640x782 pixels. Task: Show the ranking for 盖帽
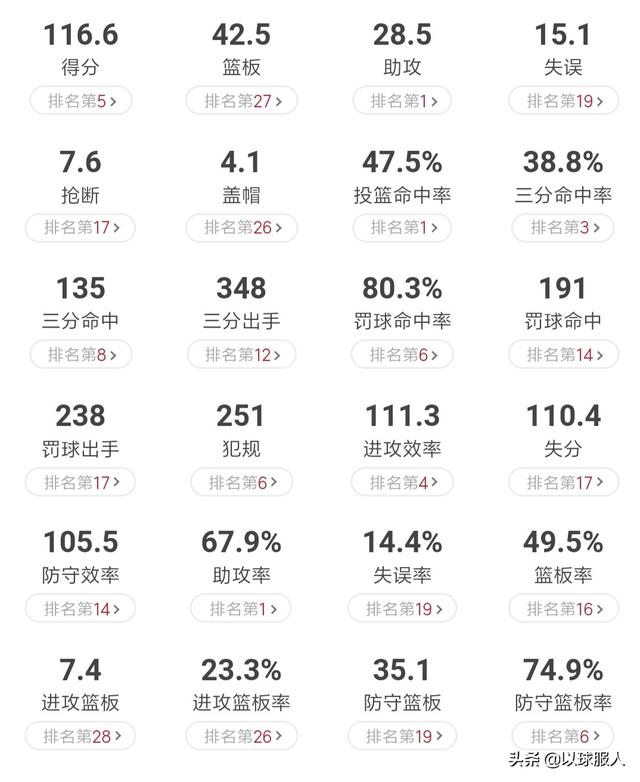click(x=241, y=228)
